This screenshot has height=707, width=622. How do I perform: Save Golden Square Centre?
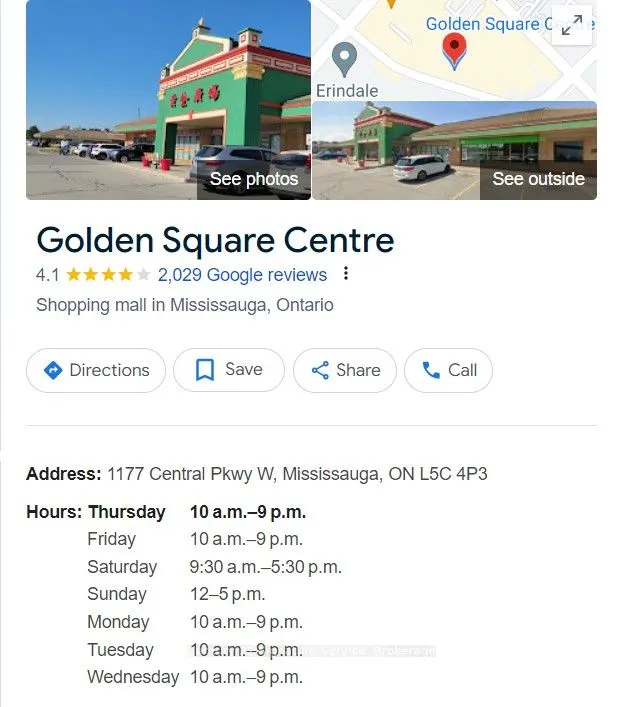pyautogui.click(x=228, y=370)
